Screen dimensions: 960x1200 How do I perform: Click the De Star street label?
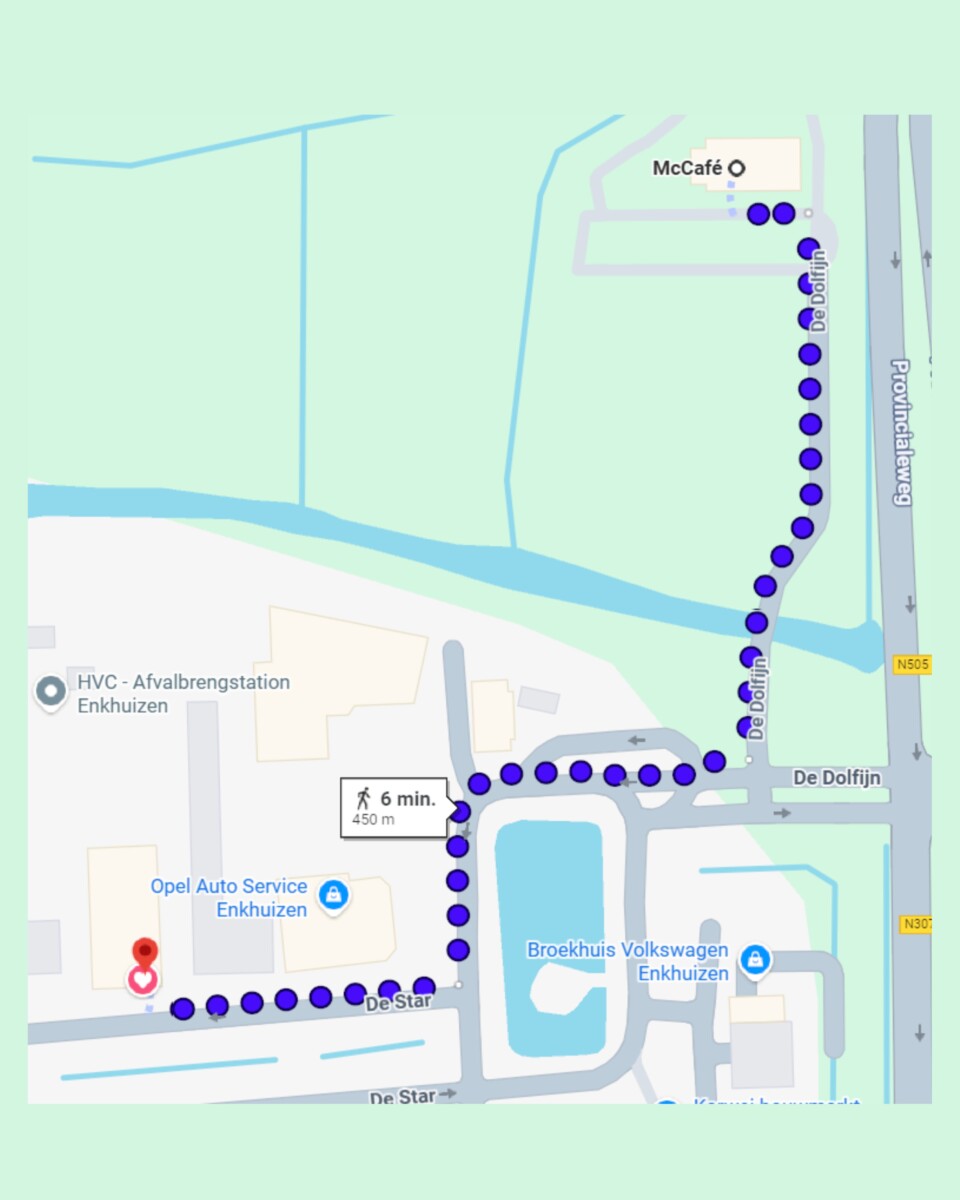[396, 1001]
